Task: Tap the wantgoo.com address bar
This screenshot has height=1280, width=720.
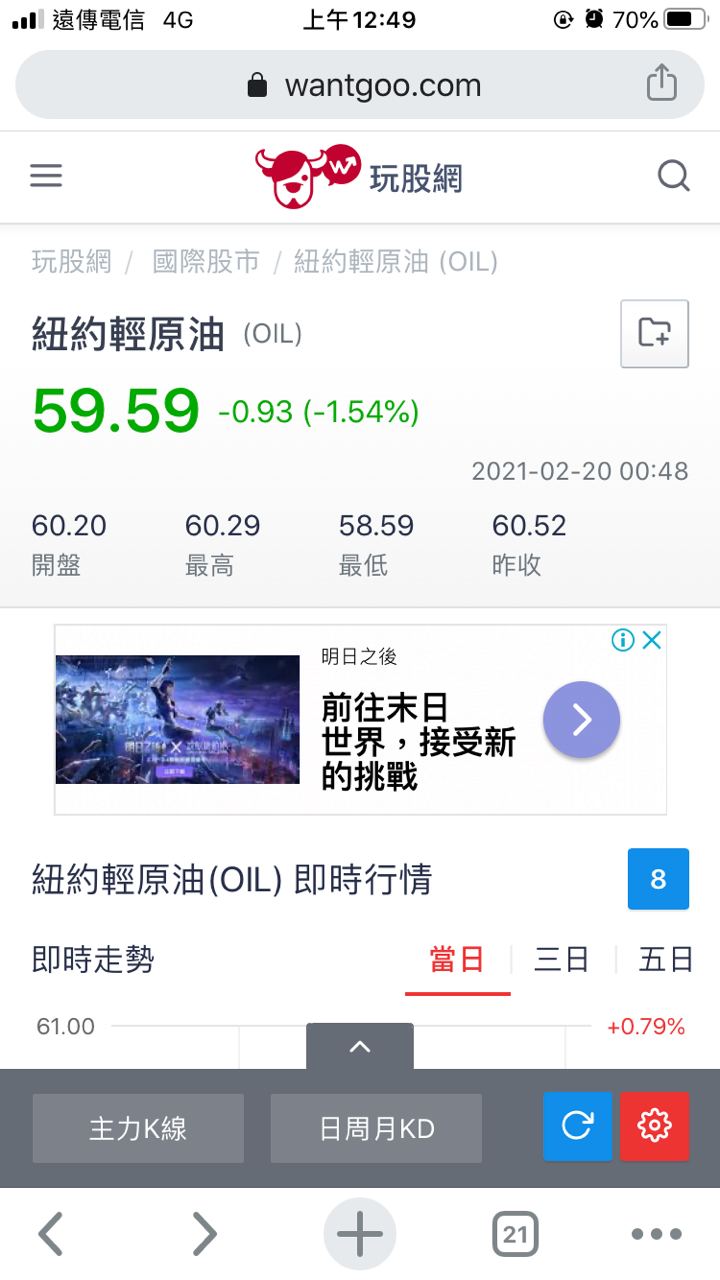Action: 363,86
